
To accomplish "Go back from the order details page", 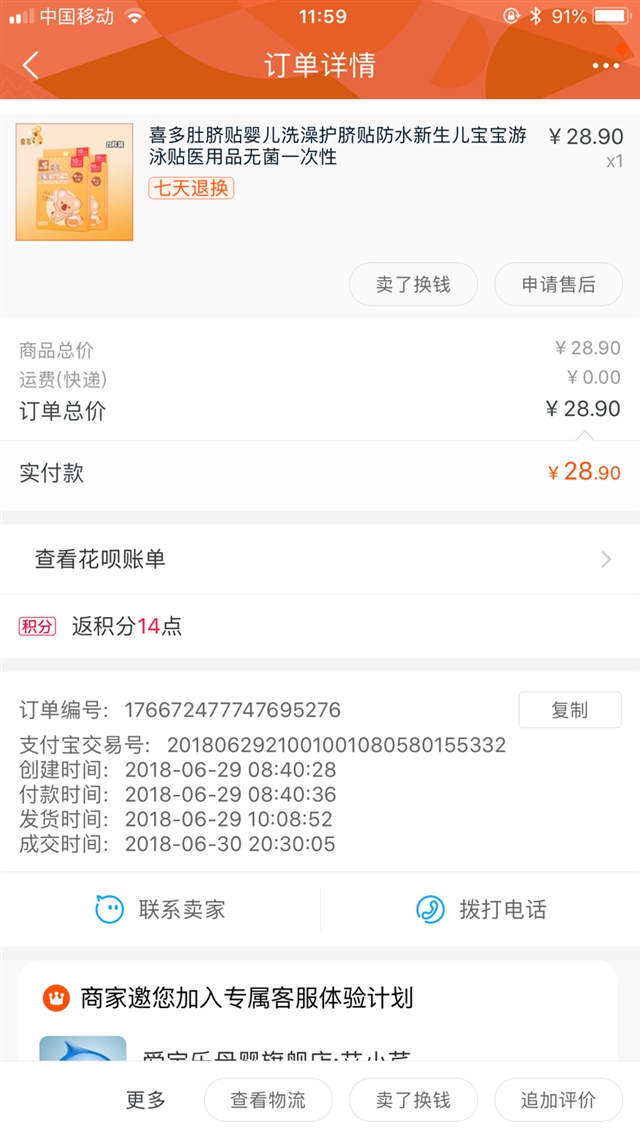I will [x=30, y=65].
